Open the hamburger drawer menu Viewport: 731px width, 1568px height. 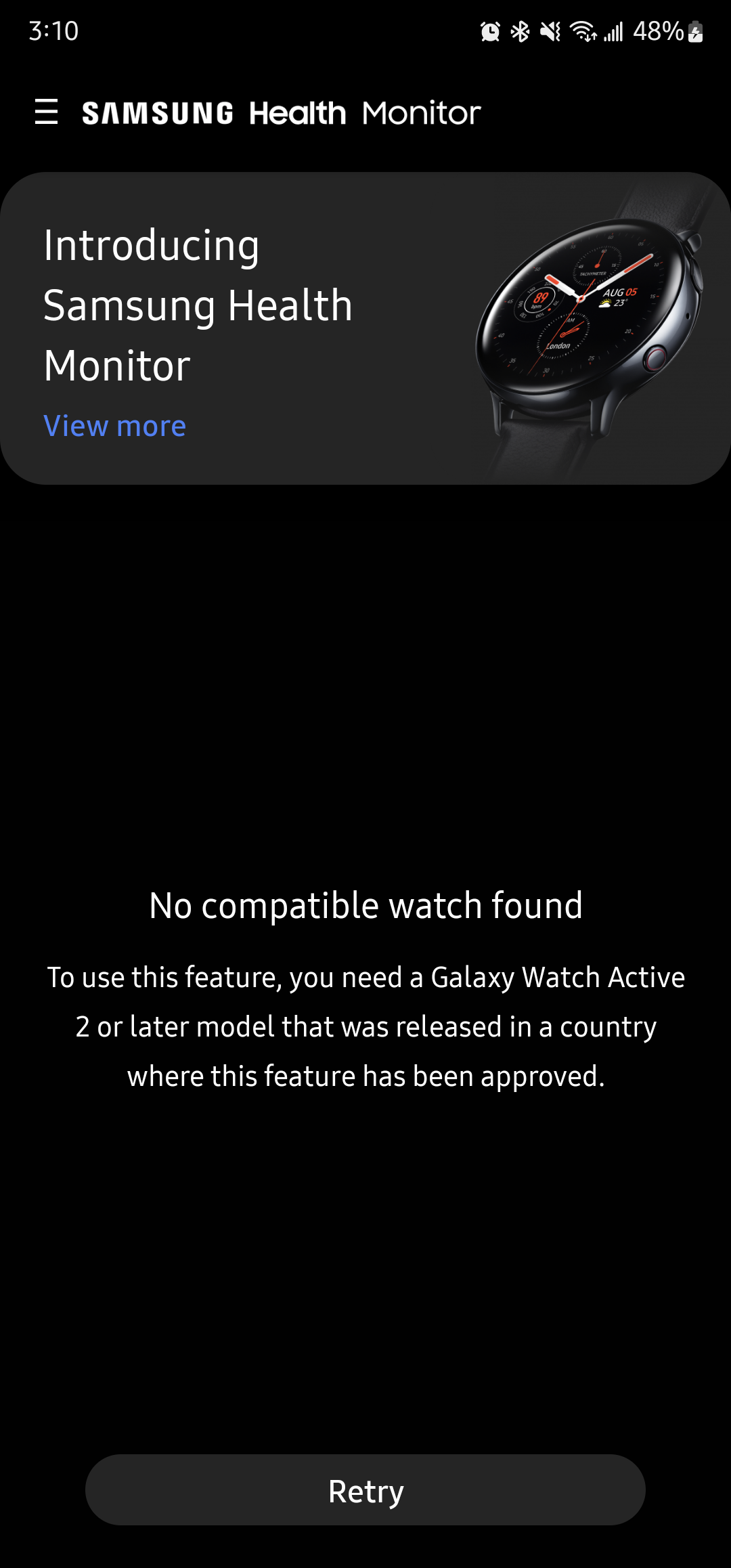(46, 112)
